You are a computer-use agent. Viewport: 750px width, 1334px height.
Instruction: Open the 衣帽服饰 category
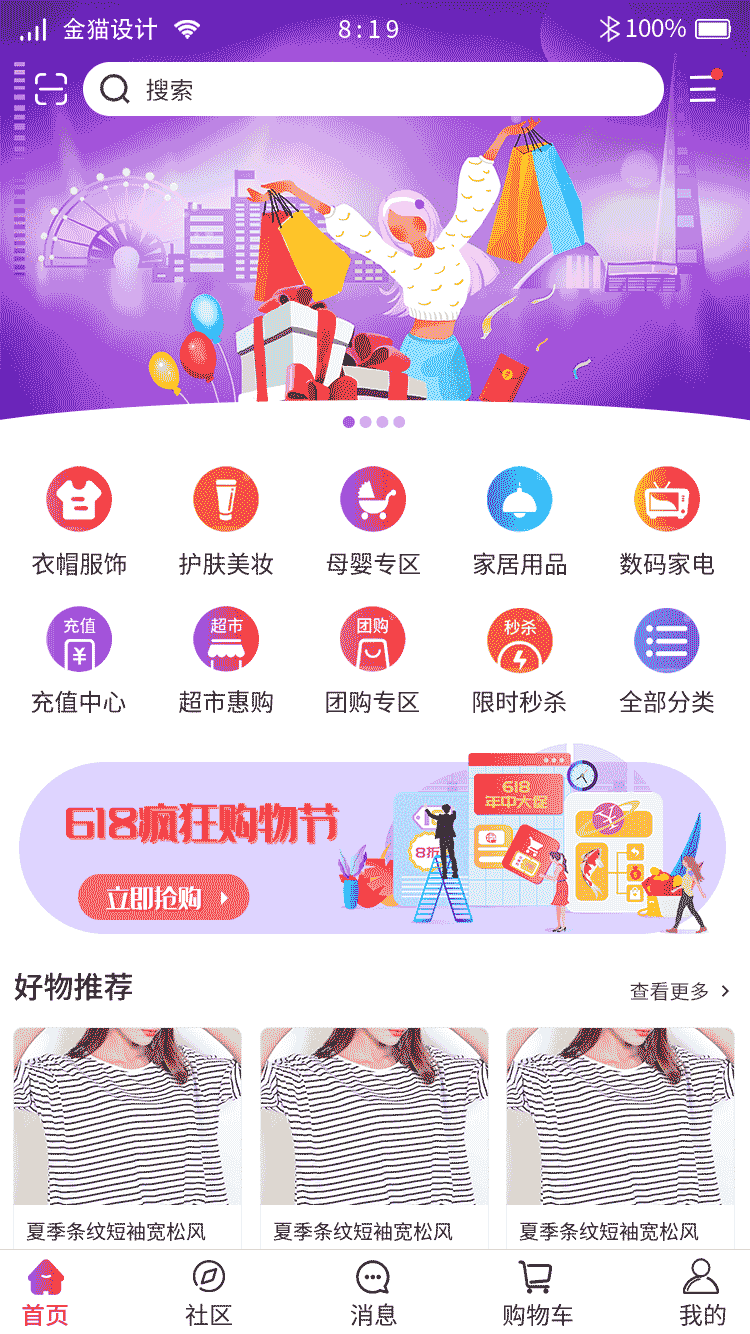click(79, 520)
